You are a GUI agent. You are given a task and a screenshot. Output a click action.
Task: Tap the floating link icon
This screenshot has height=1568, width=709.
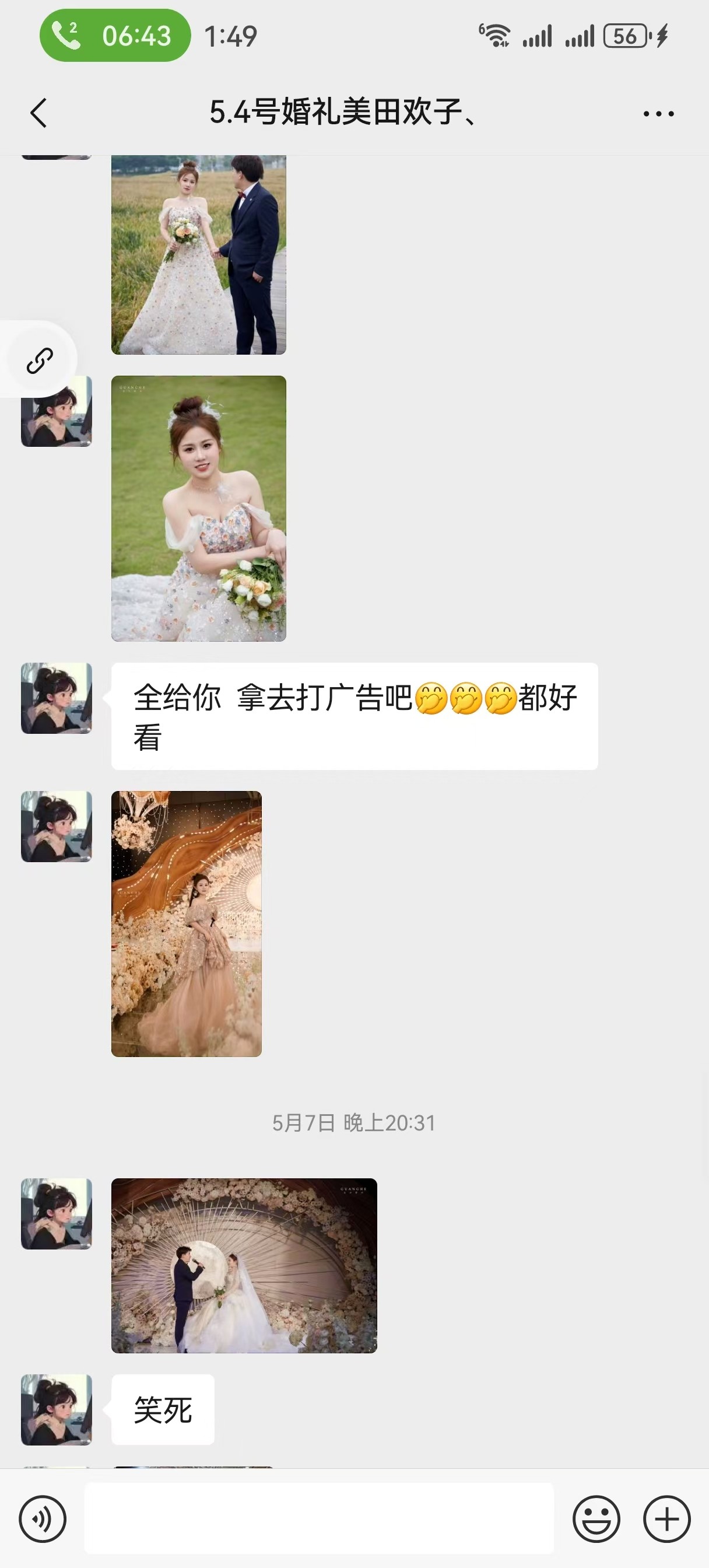[40, 360]
